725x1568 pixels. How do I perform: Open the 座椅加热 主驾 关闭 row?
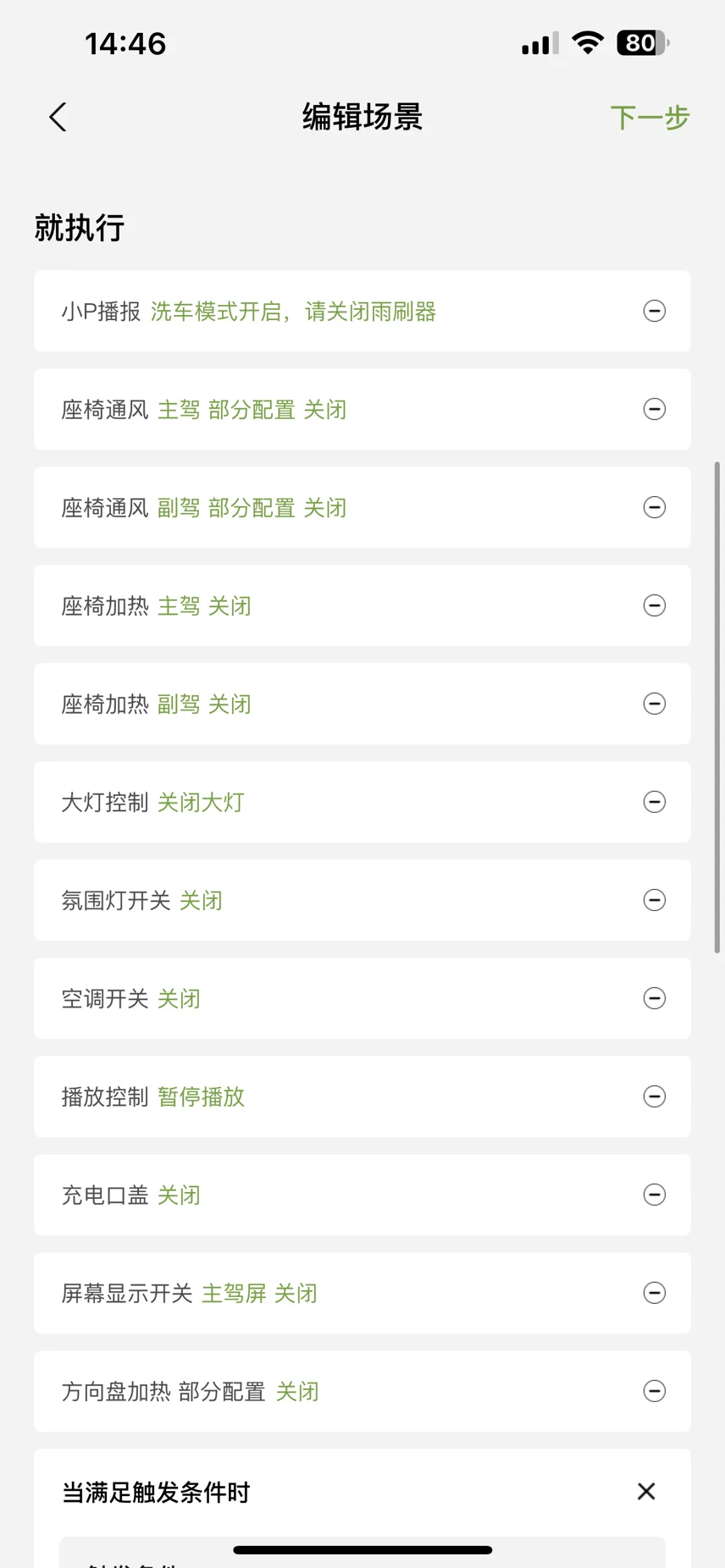pyautogui.click(x=362, y=605)
